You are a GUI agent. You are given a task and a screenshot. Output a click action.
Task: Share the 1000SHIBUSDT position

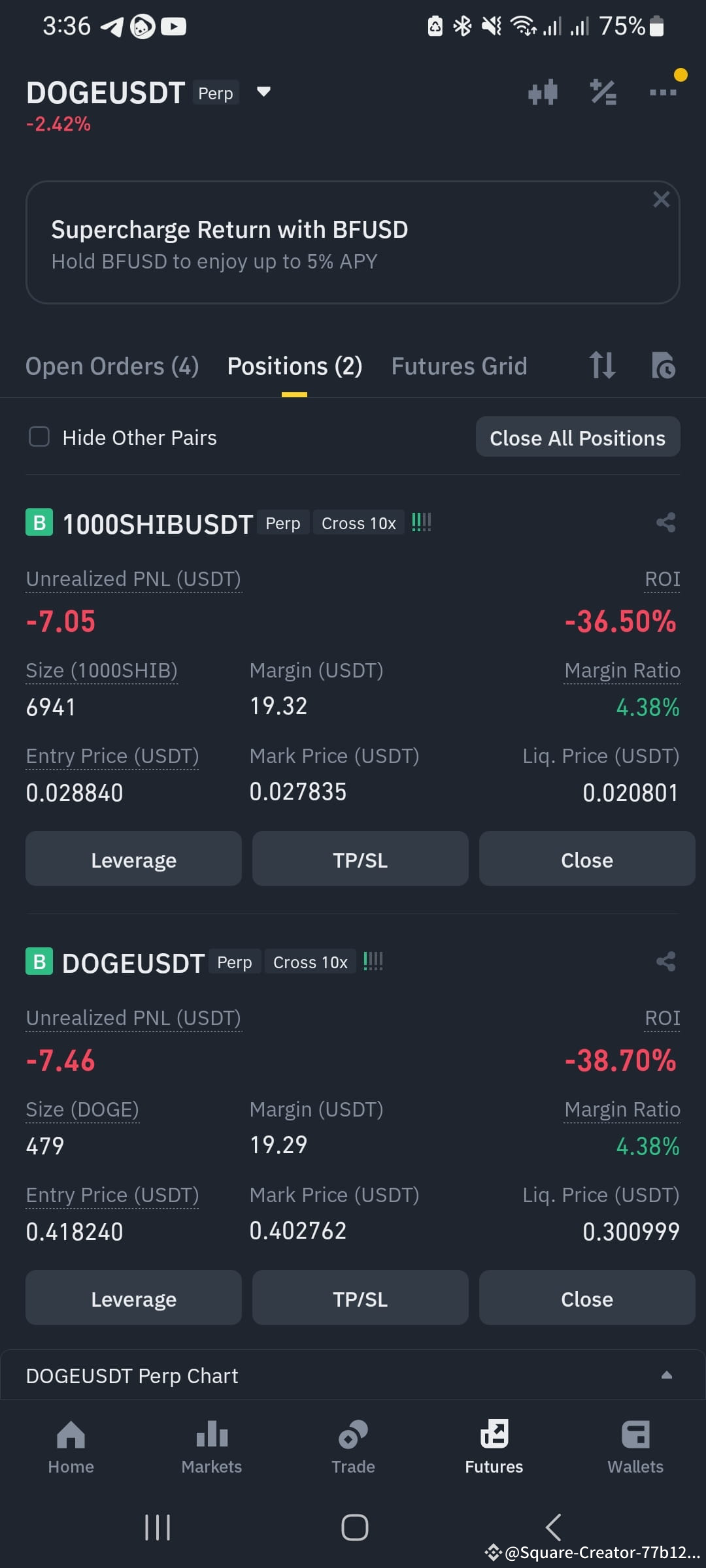pyautogui.click(x=665, y=523)
